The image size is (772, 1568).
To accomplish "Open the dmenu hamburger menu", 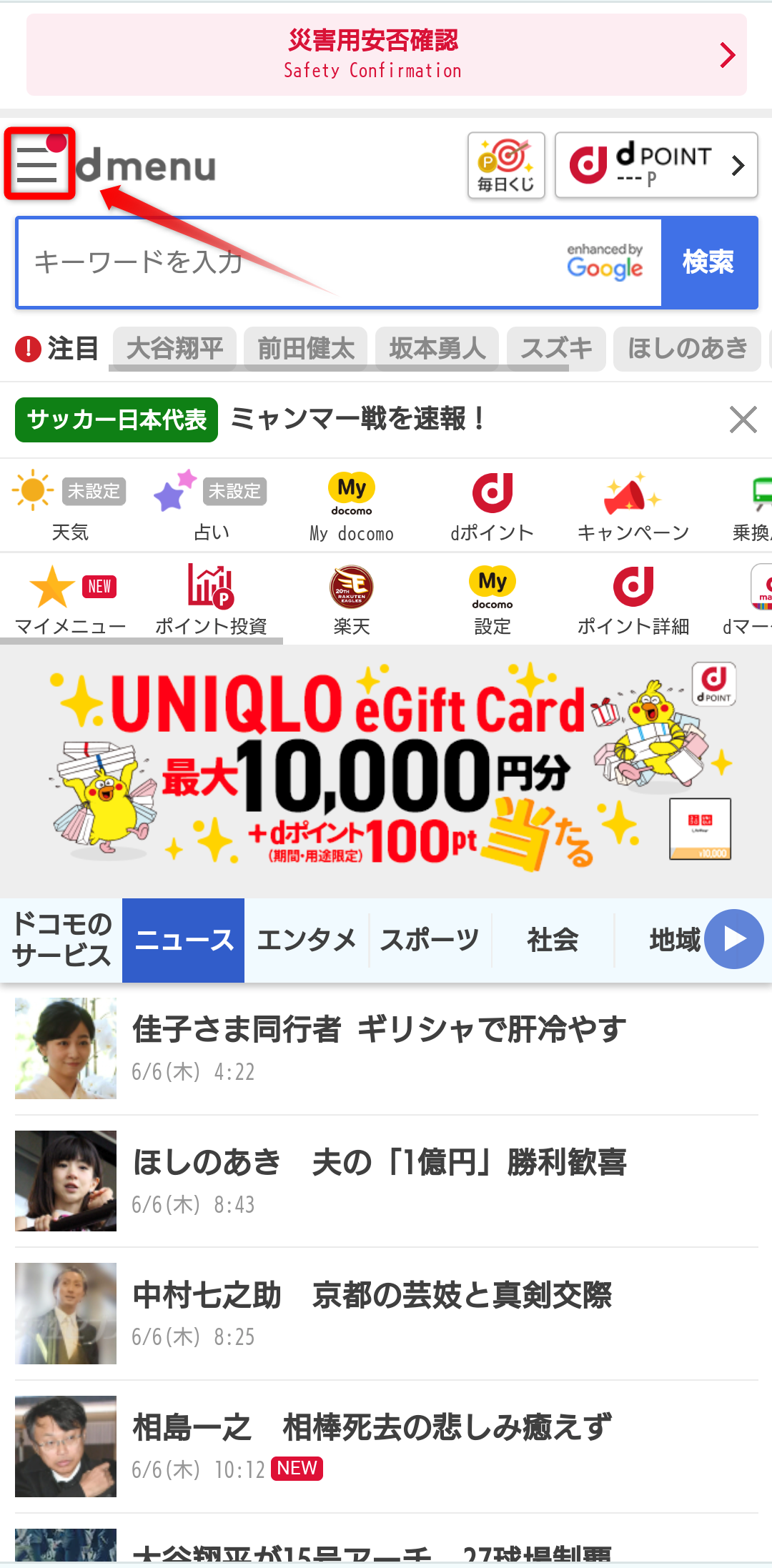I will [39, 164].
